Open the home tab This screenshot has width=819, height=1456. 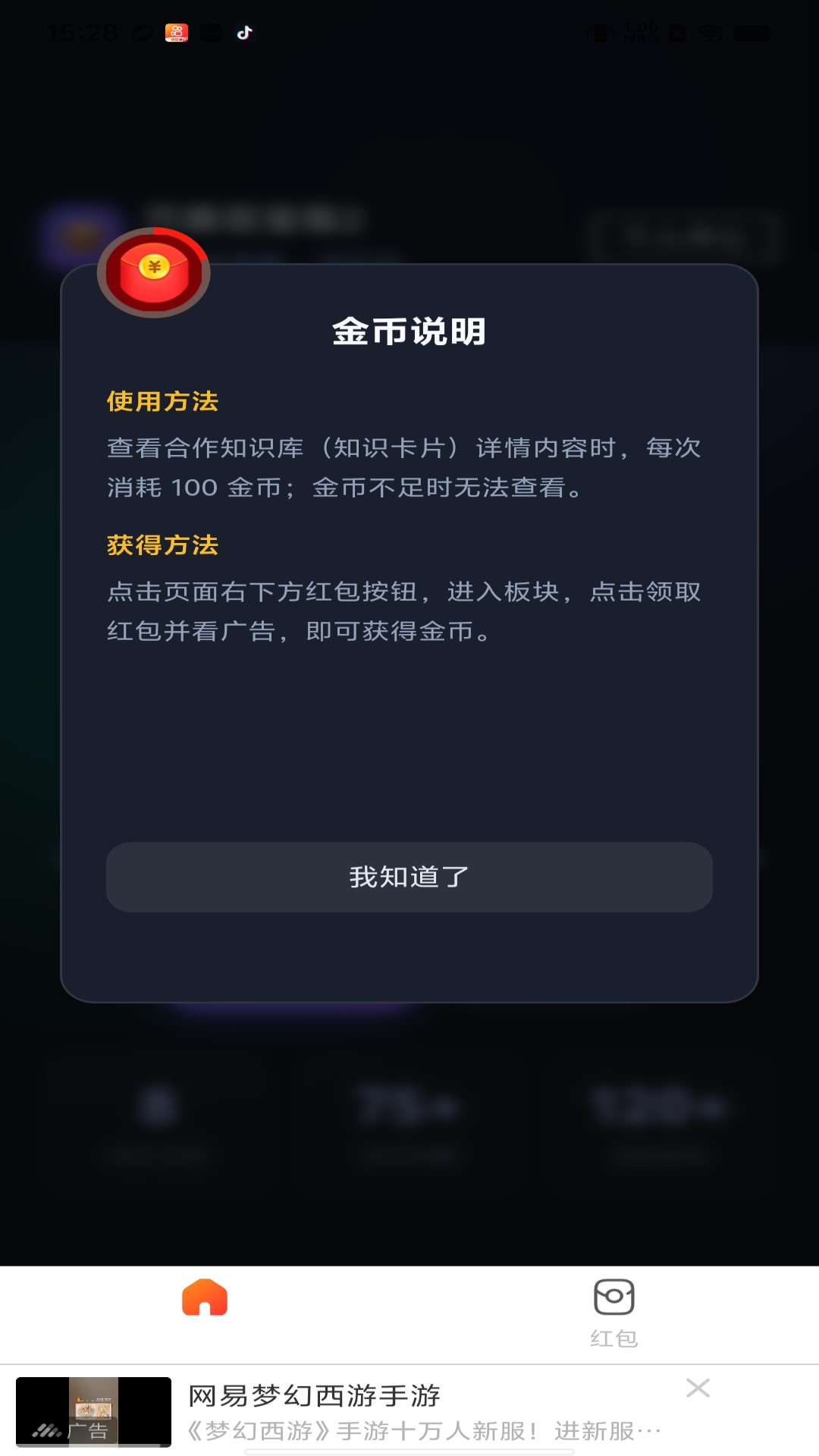205,1298
